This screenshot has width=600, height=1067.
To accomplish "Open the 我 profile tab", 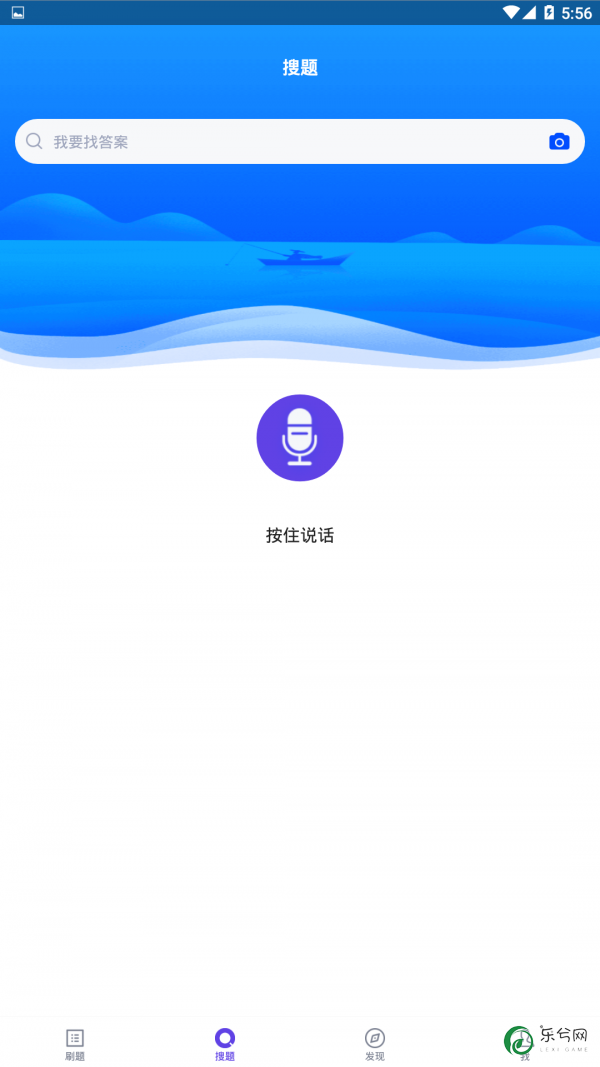I will (525, 1044).
